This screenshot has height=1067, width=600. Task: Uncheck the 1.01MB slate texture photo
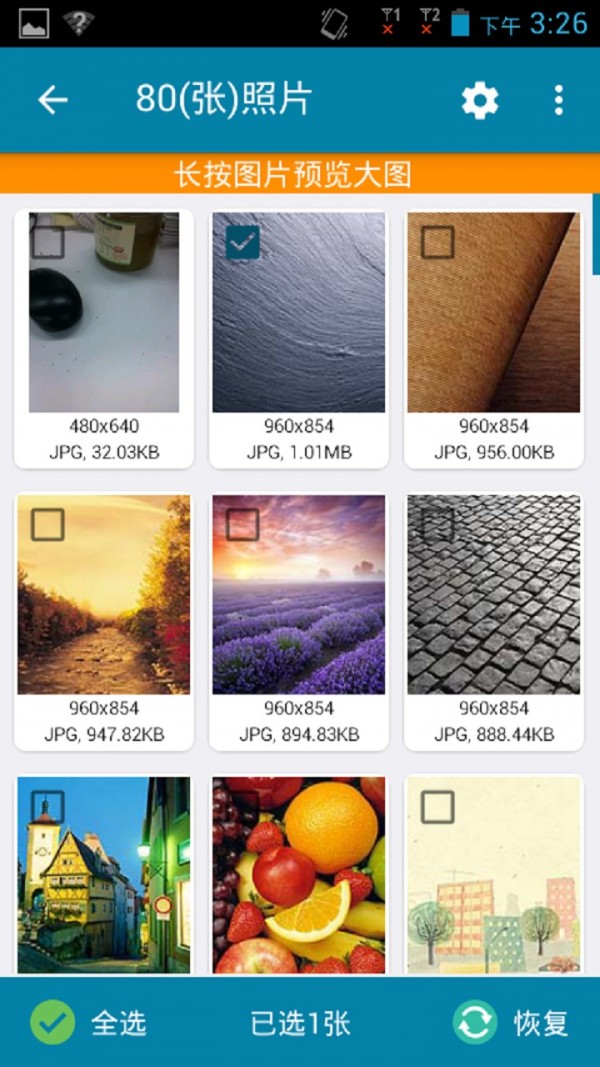243,242
